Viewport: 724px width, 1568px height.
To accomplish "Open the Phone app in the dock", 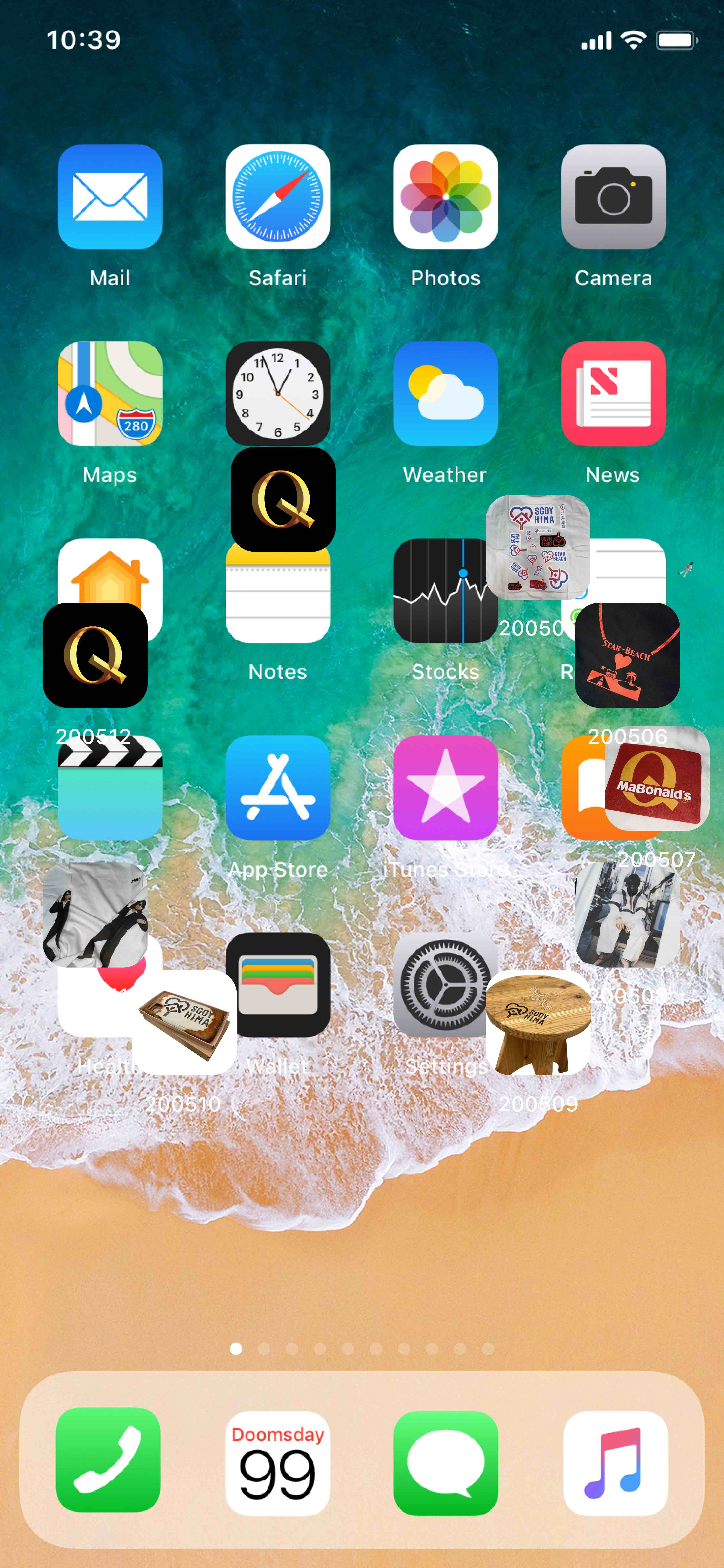I will (108, 1460).
